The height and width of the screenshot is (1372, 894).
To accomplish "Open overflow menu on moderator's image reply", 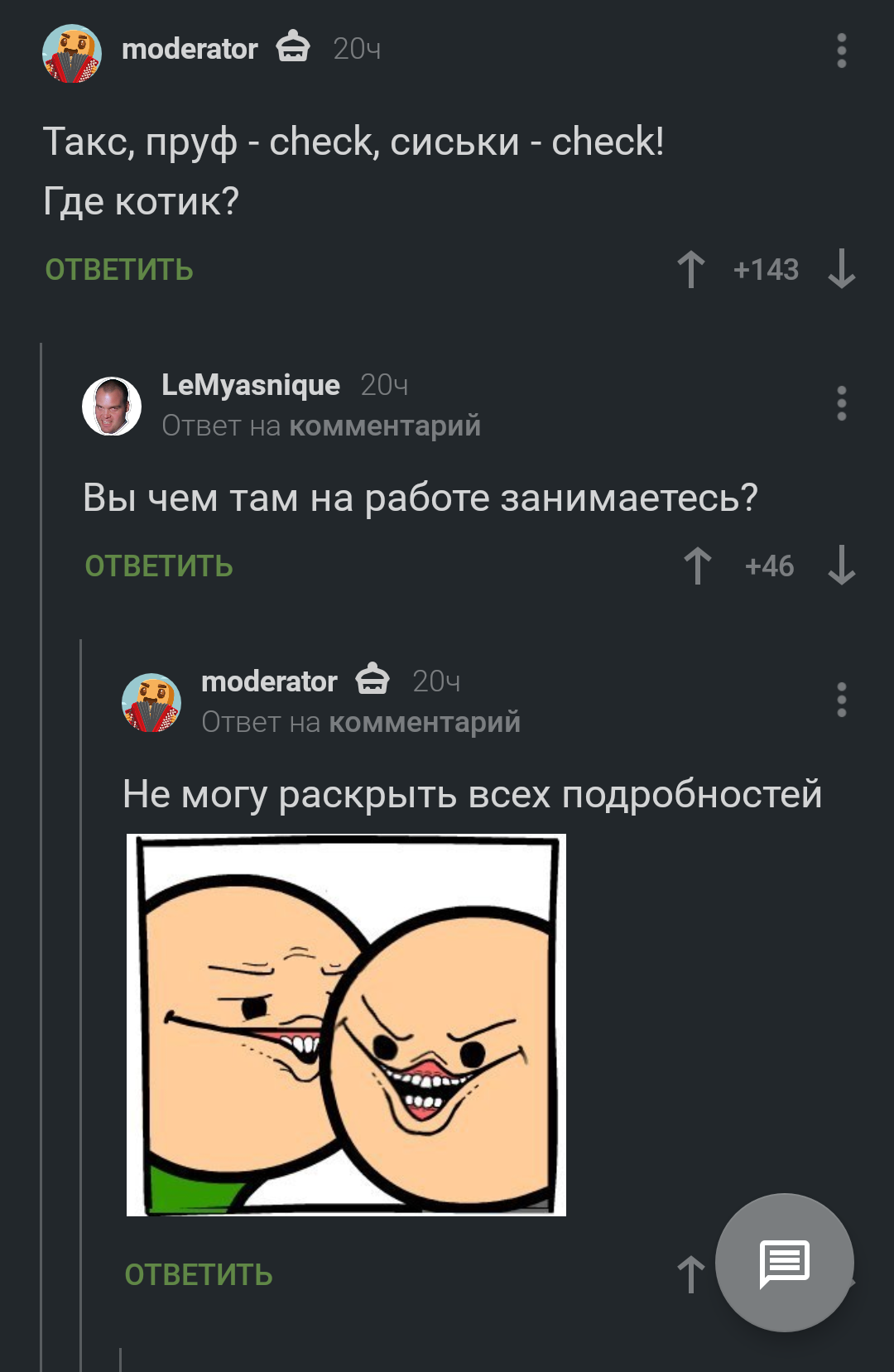I will tap(841, 700).
